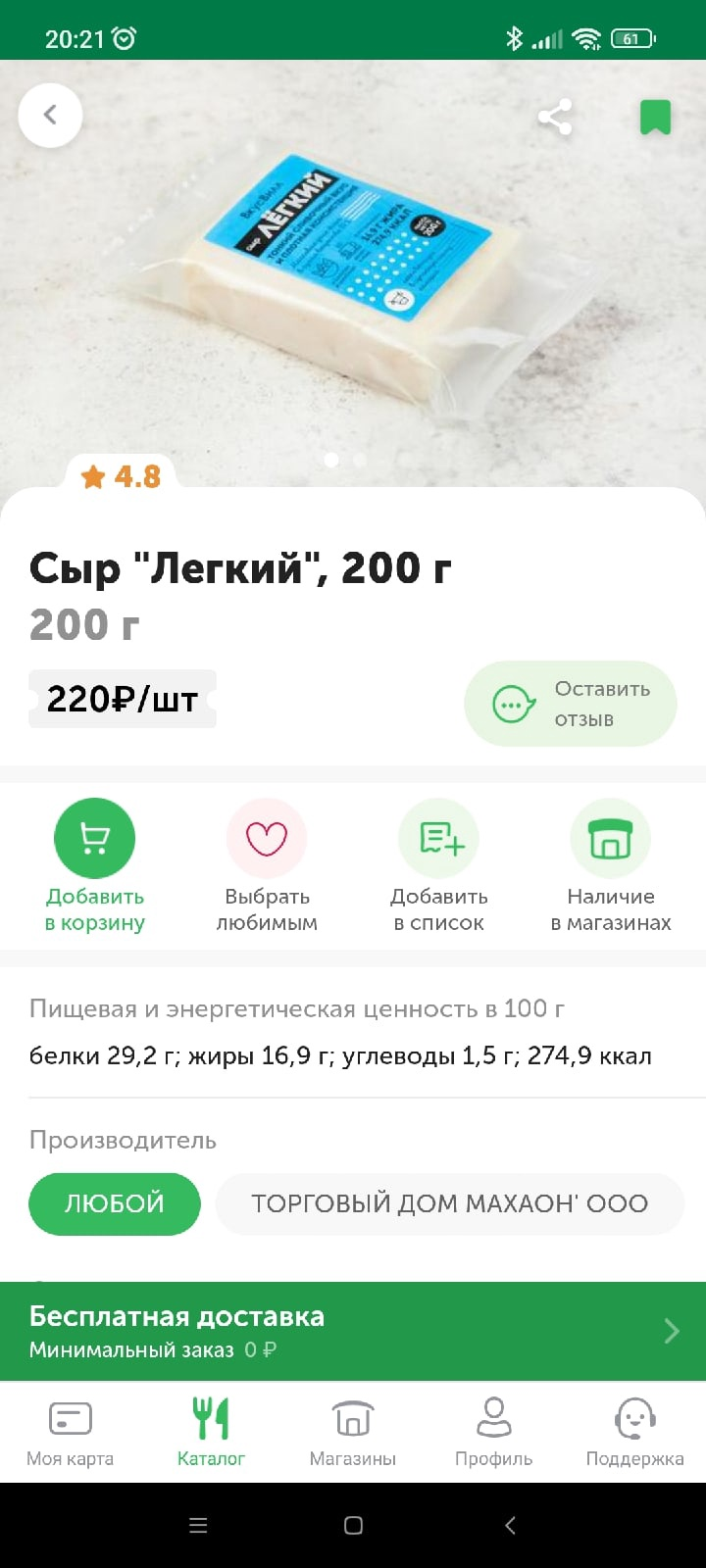Open the Каталог tab
The image size is (706, 1568).
[x=211, y=1431]
